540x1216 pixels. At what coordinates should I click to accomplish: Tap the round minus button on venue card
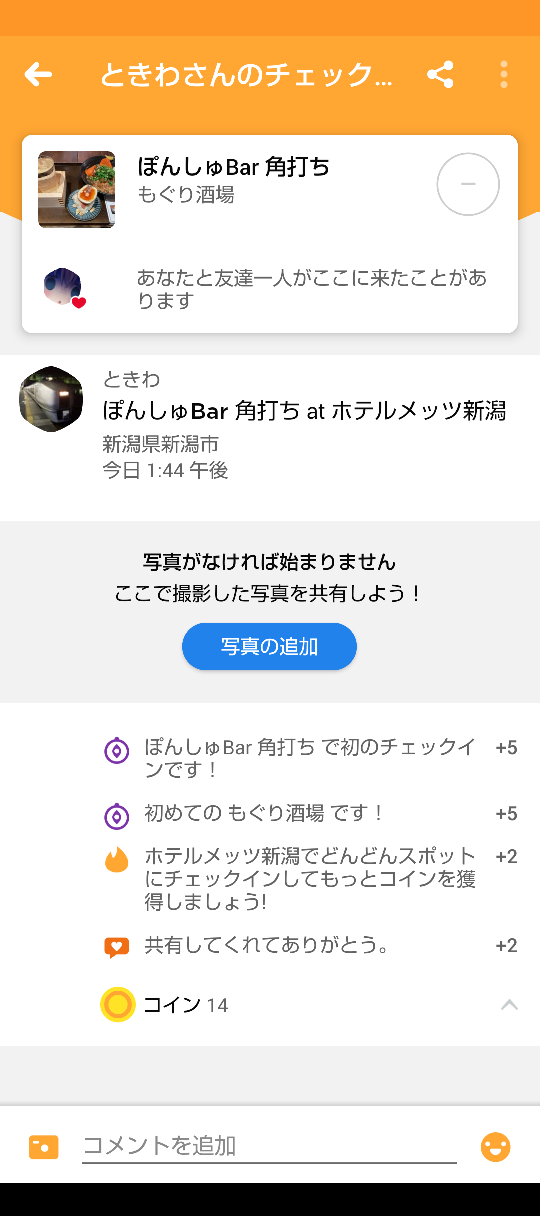468,185
